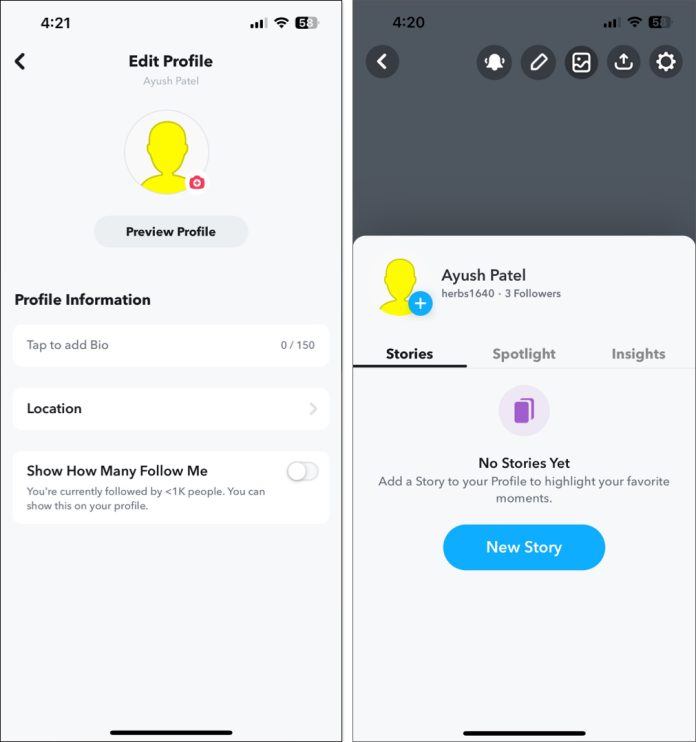The image size is (696, 742).
Task: Tap the image background icon
Action: [581, 62]
